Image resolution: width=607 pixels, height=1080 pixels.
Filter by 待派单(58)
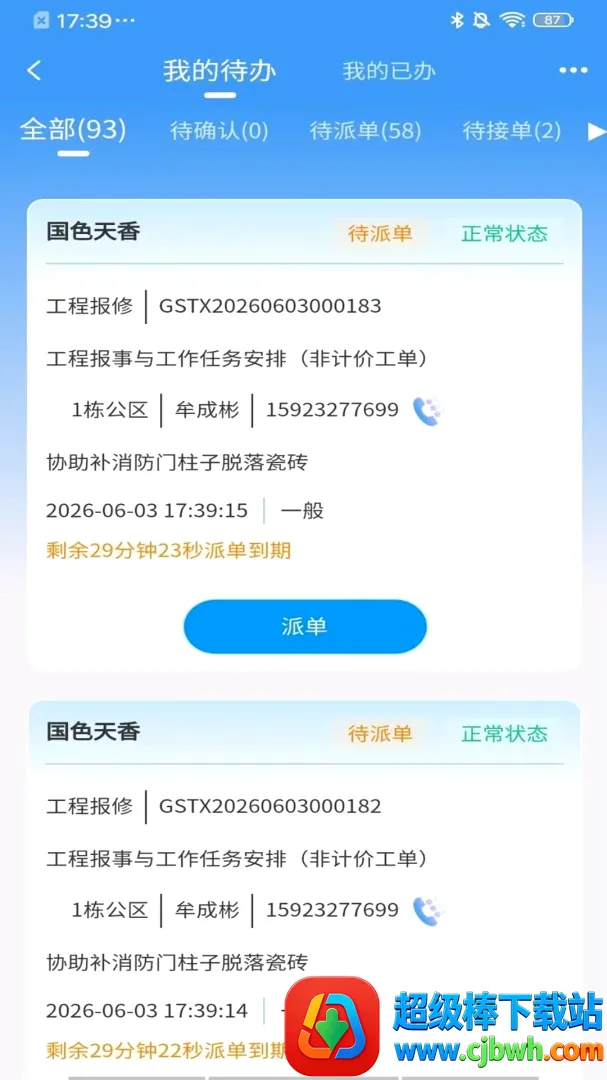(x=365, y=130)
